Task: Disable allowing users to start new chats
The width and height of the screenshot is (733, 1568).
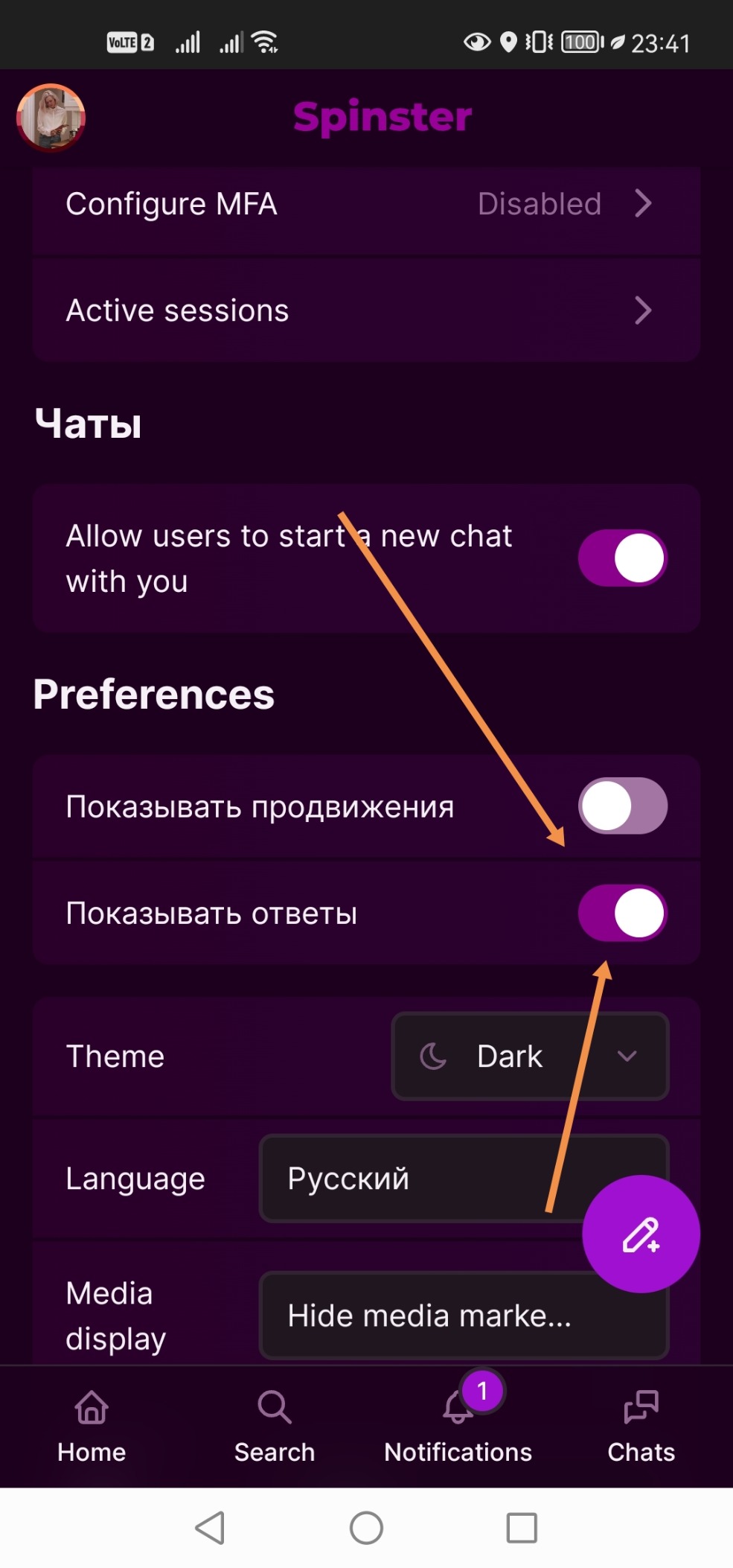Action: coord(622,558)
